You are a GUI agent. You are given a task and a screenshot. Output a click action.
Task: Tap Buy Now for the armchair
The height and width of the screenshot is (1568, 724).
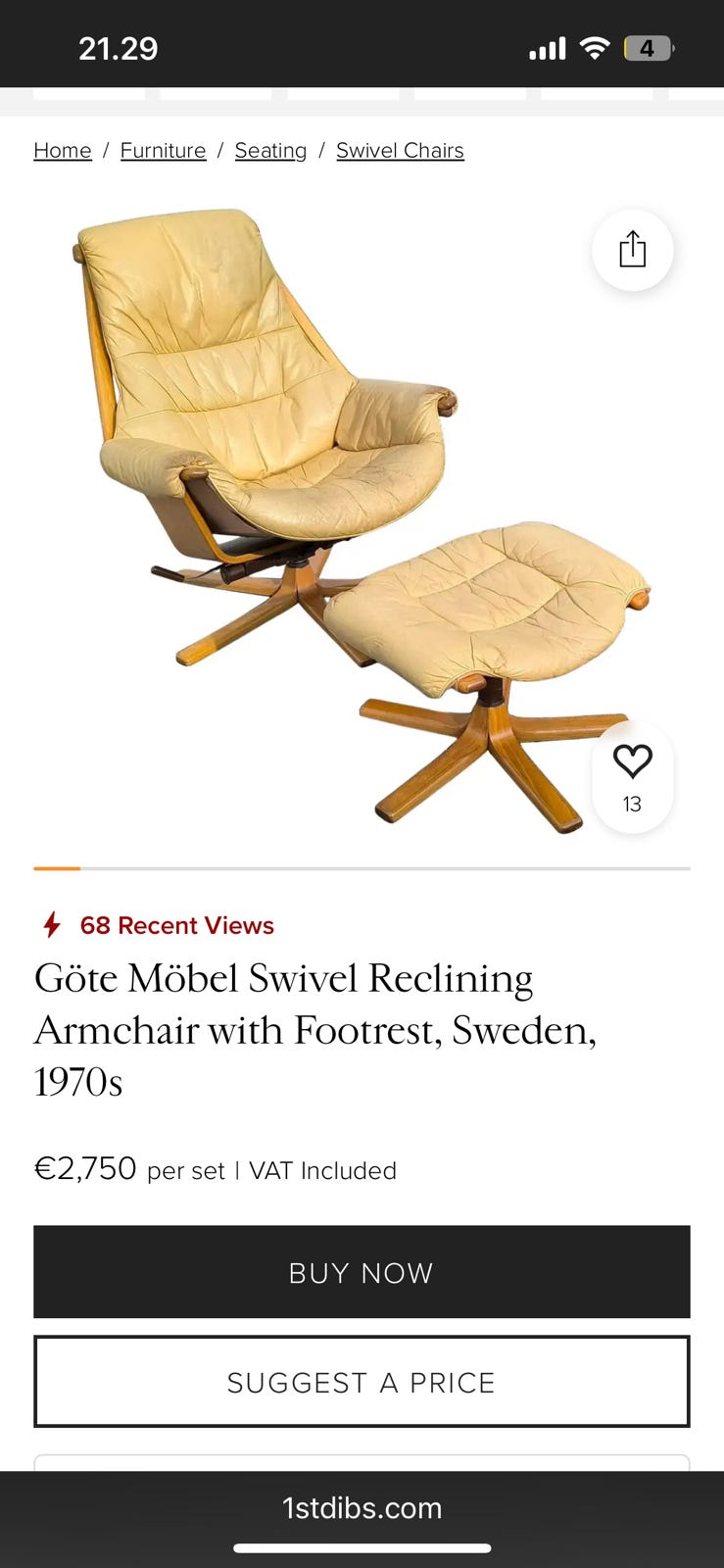pos(362,1271)
